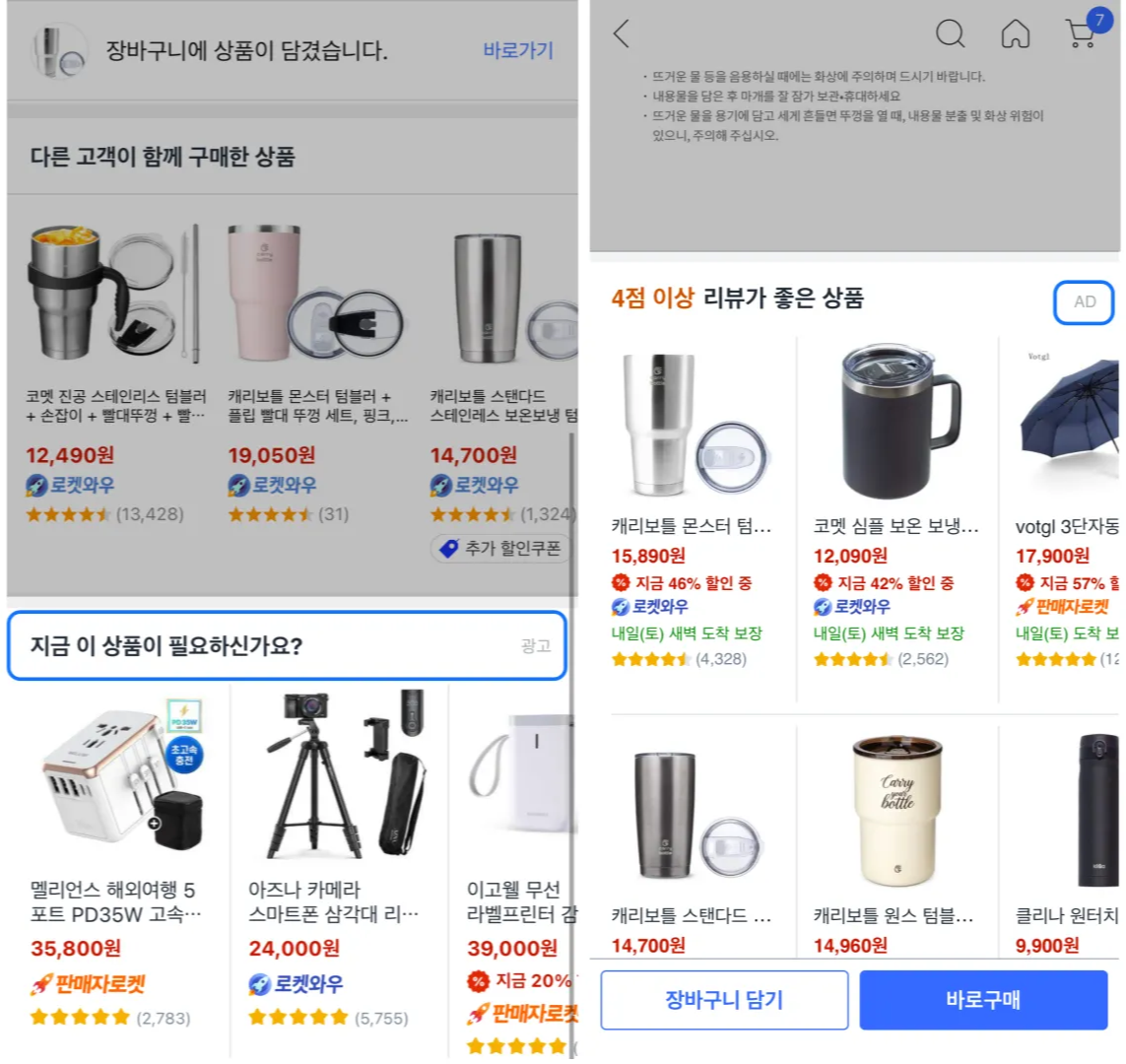Open the votgl 3단자동 umbrella product

click(x=1066, y=424)
